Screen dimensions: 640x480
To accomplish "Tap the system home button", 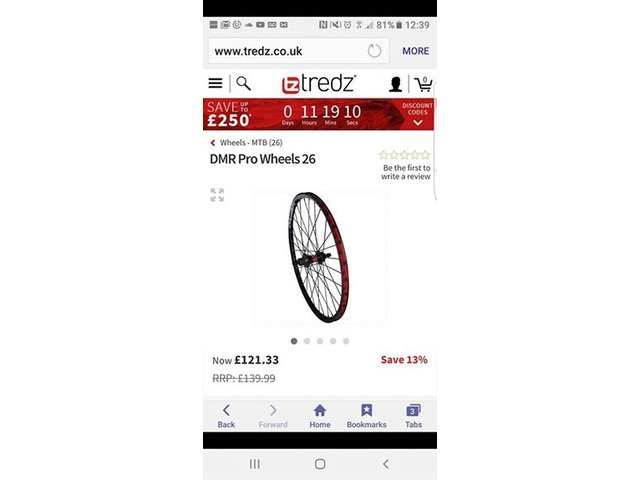I will (x=320, y=464).
